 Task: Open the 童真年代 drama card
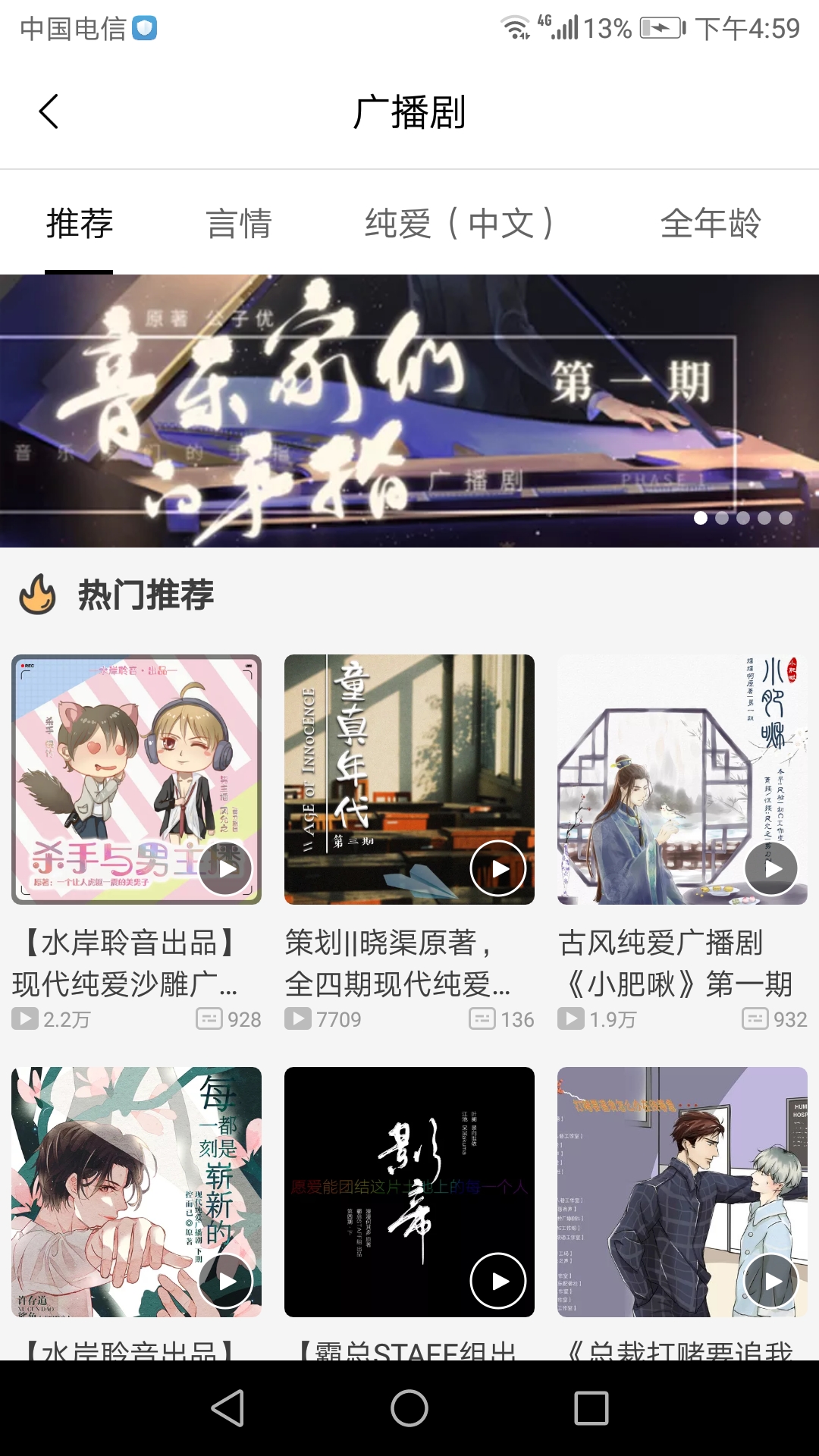coord(409,780)
